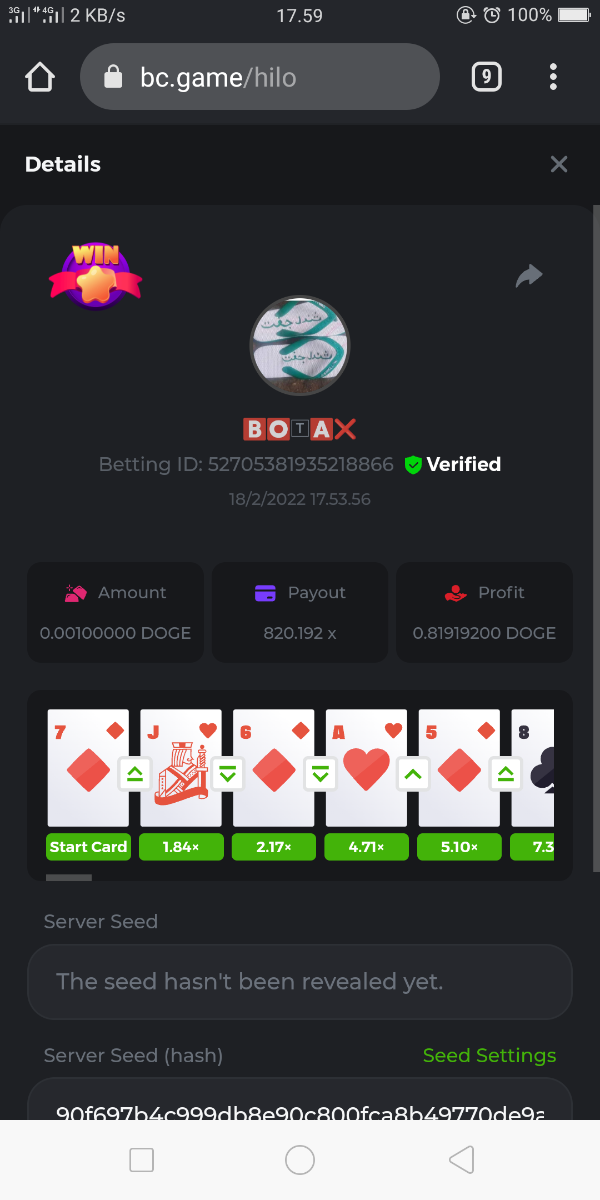Go to browser home page
Image resolution: width=600 pixels, height=1200 pixels.
pos(40,77)
